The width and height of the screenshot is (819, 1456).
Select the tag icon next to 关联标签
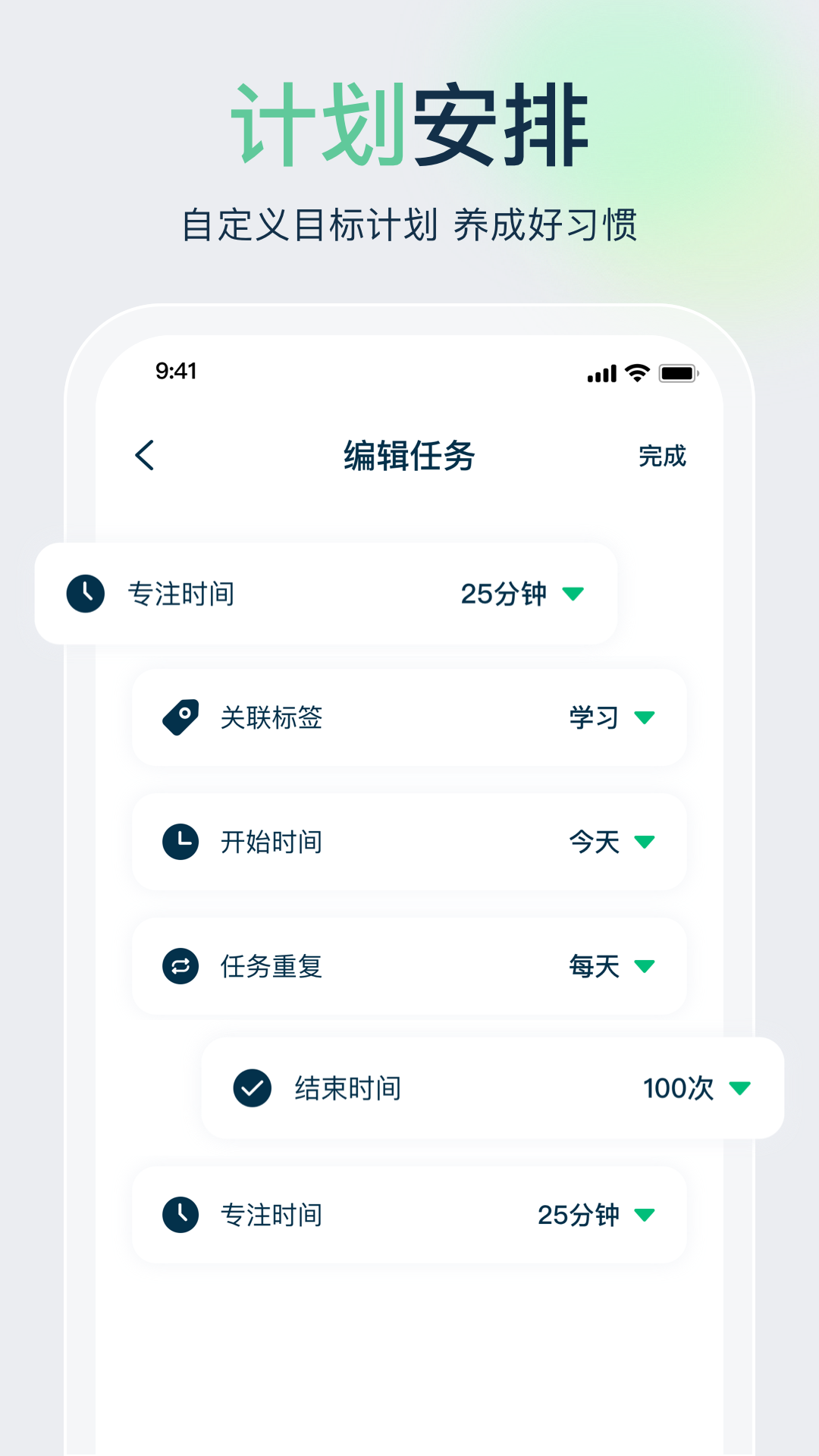click(179, 718)
